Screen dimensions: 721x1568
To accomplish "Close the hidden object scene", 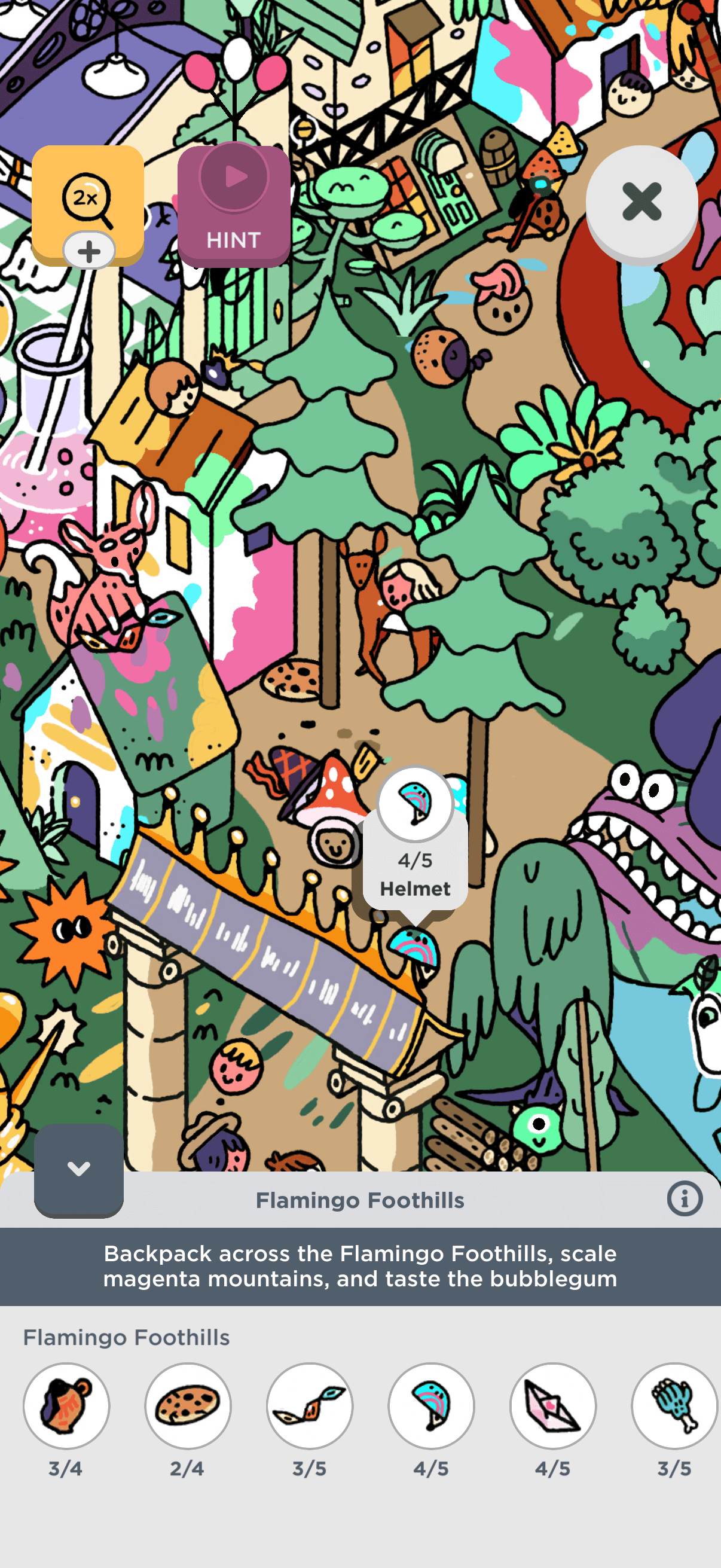I will pos(641,202).
